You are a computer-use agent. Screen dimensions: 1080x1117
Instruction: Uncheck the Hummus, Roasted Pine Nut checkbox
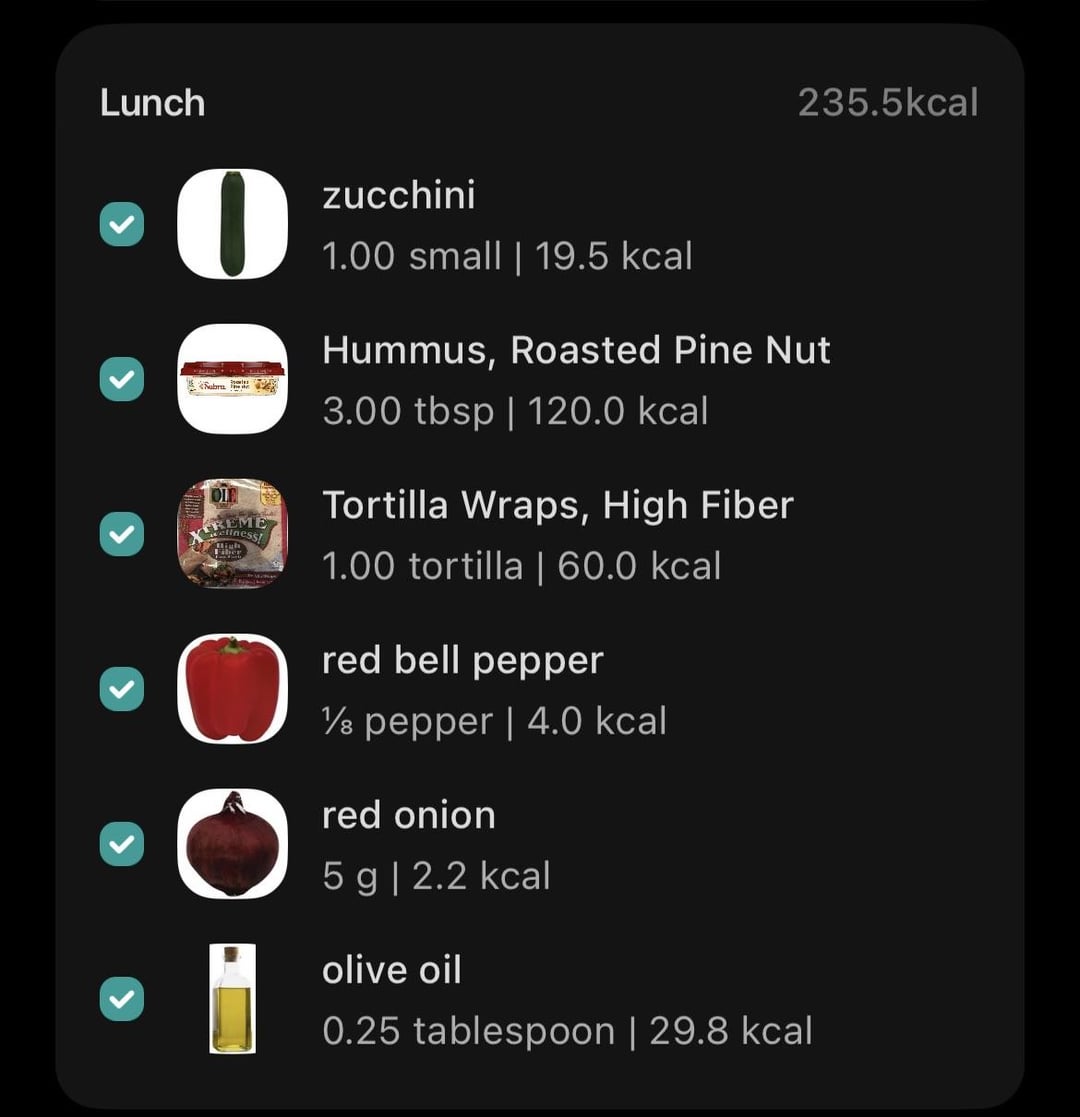coord(122,379)
